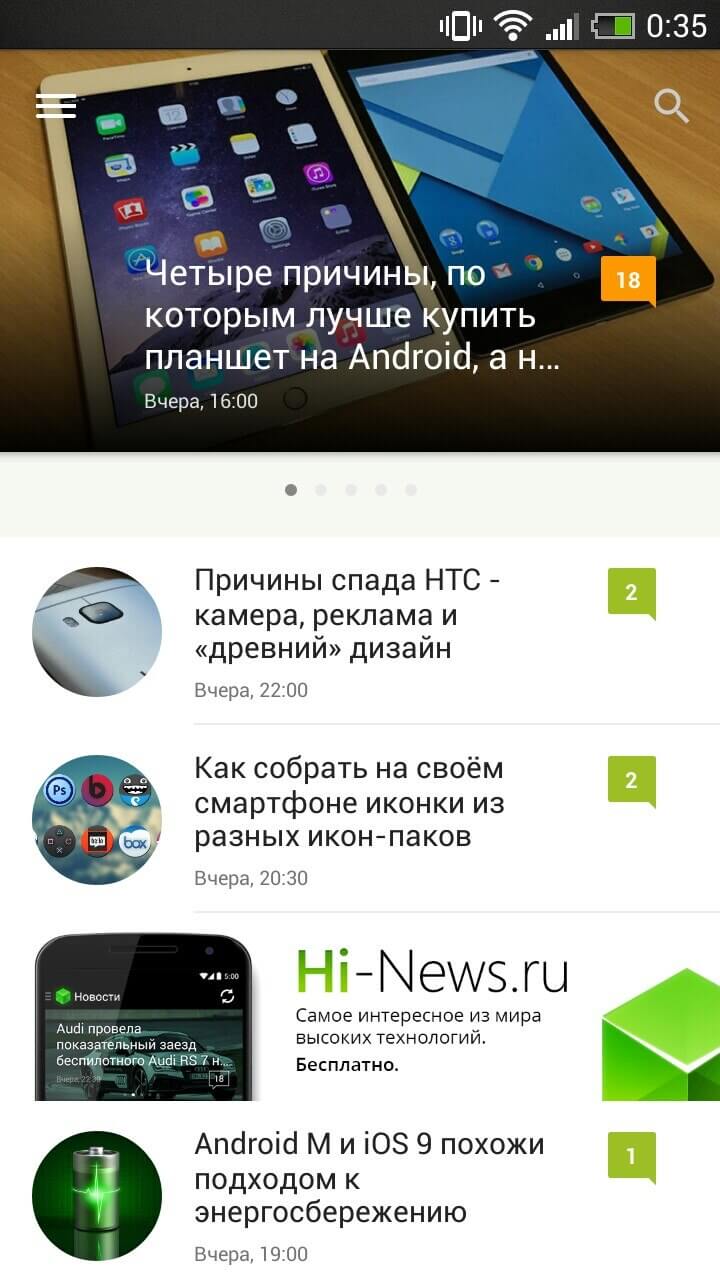720x1280 pixels.
Task: Click the icon-pack collage round thumbnail
Action: click(96, 820)
